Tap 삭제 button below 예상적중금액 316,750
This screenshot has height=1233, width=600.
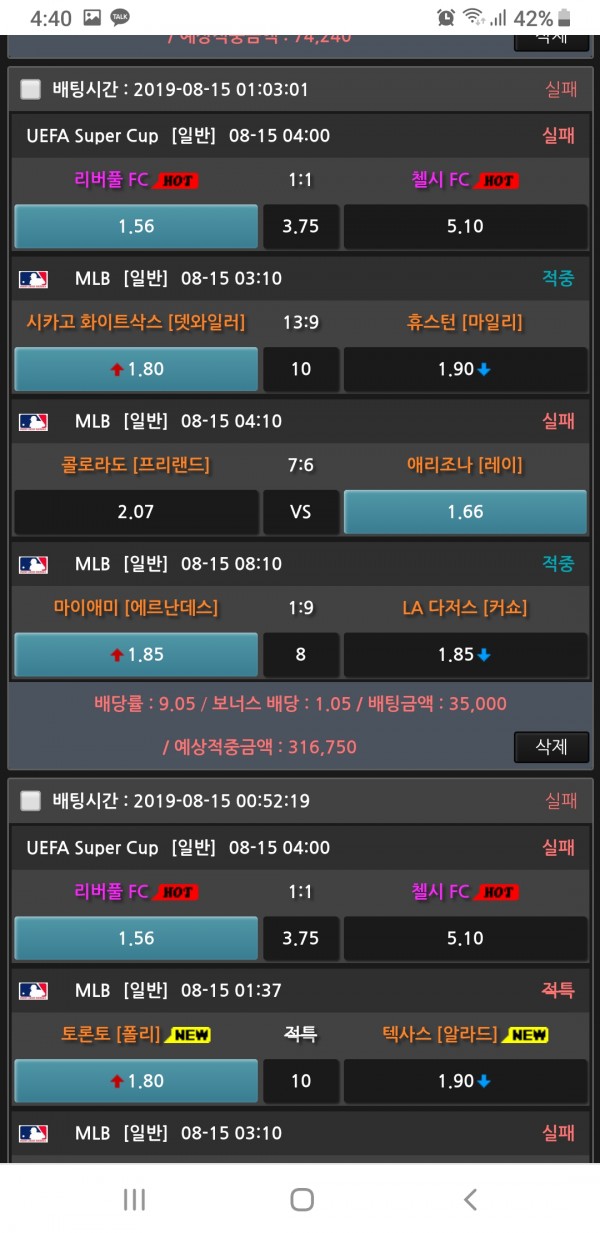click(551, 747)
